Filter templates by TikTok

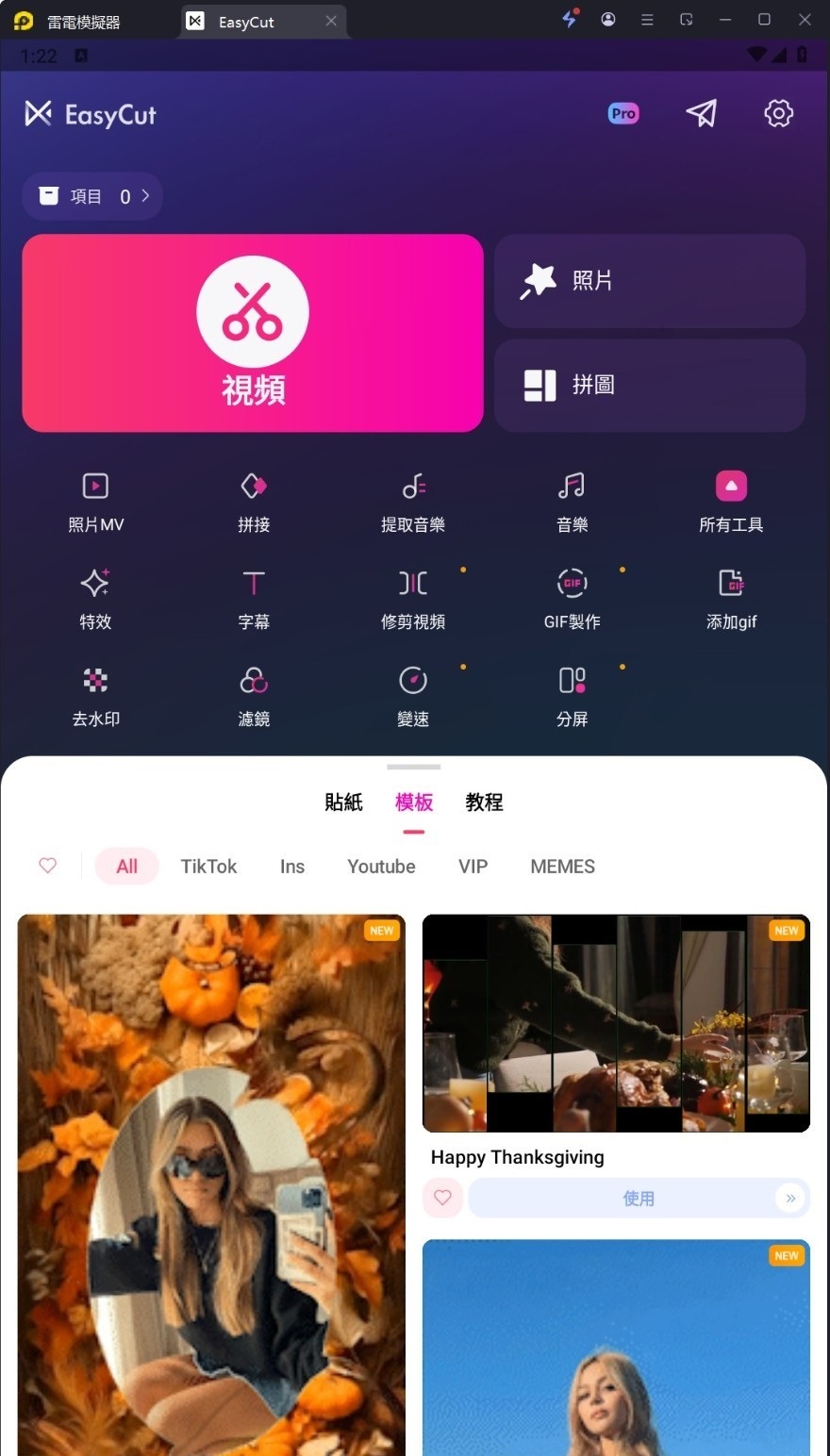coord(208,867)
